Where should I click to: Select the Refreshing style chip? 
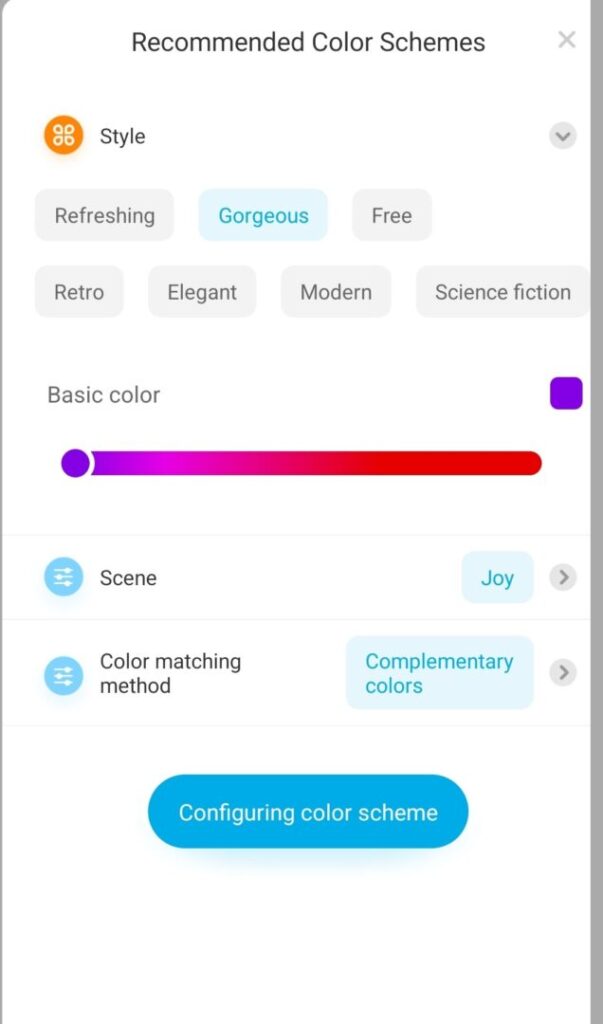point(105,215)
